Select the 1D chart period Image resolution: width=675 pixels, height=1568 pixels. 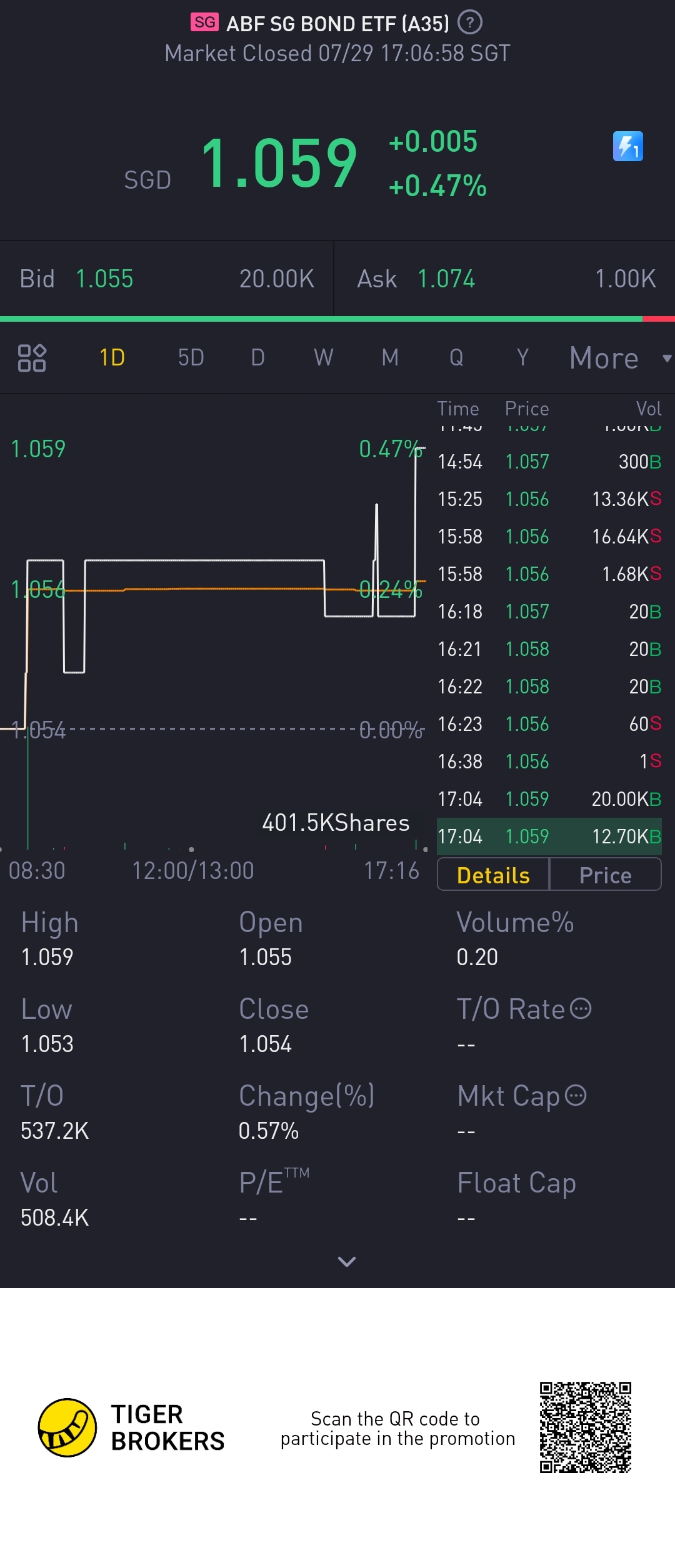click(x=112, y=358)
